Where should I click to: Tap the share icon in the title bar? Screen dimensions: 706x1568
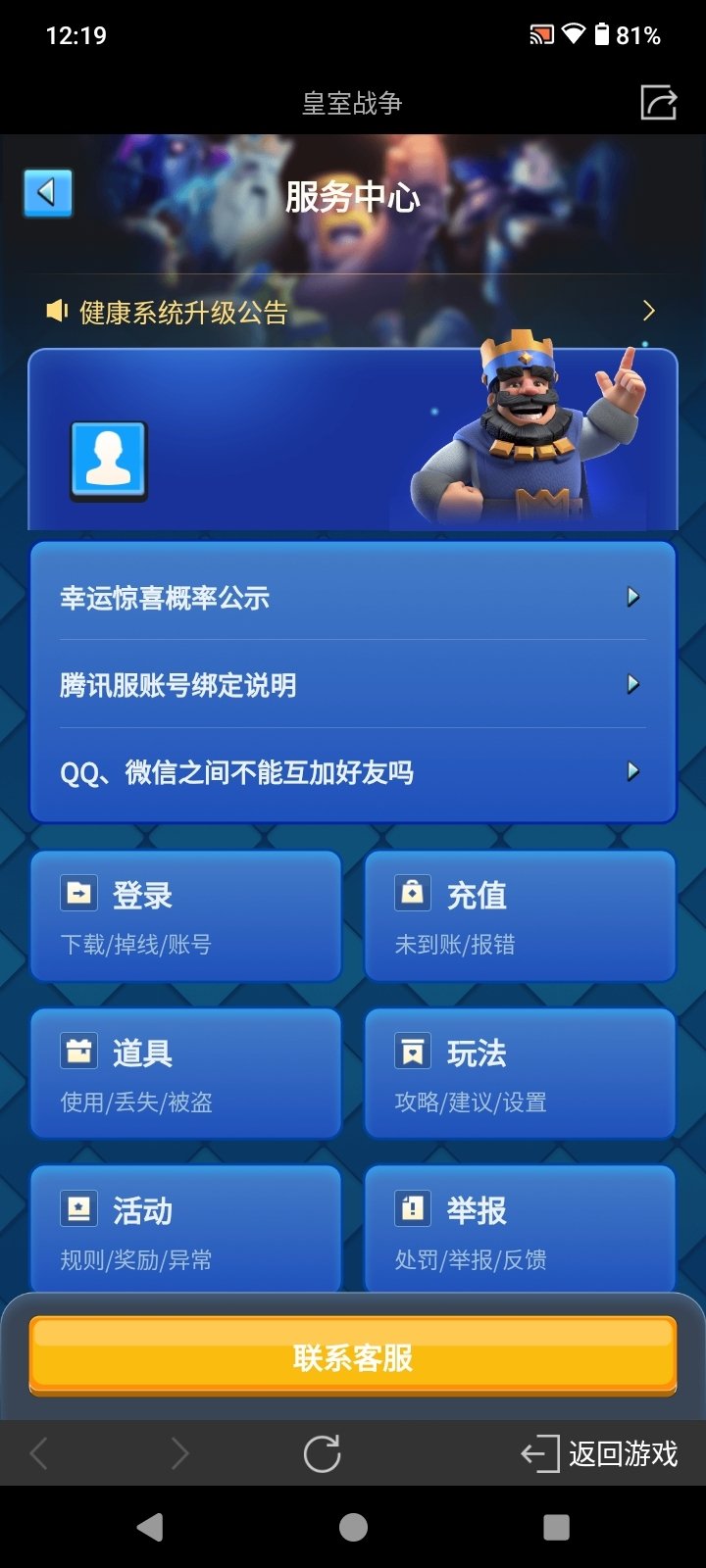click(x=658, y=102)
